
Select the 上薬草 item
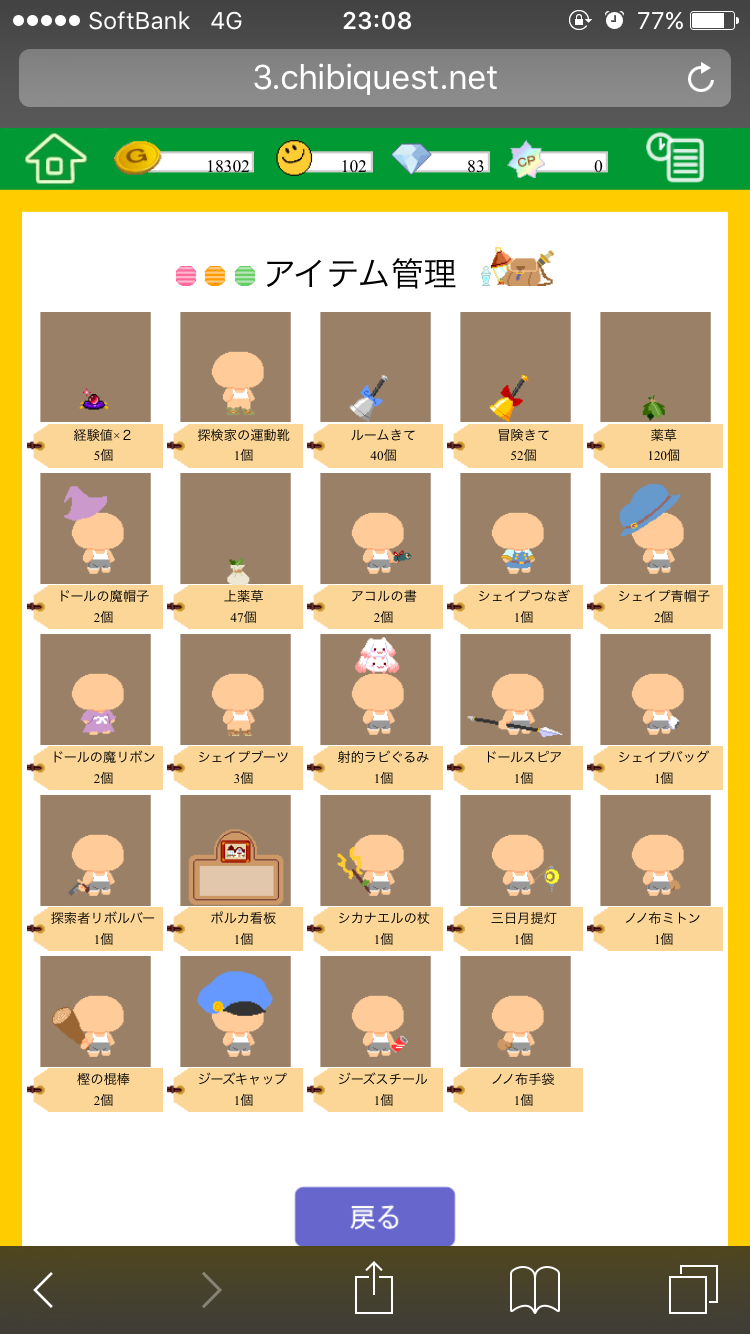(236, 528)
